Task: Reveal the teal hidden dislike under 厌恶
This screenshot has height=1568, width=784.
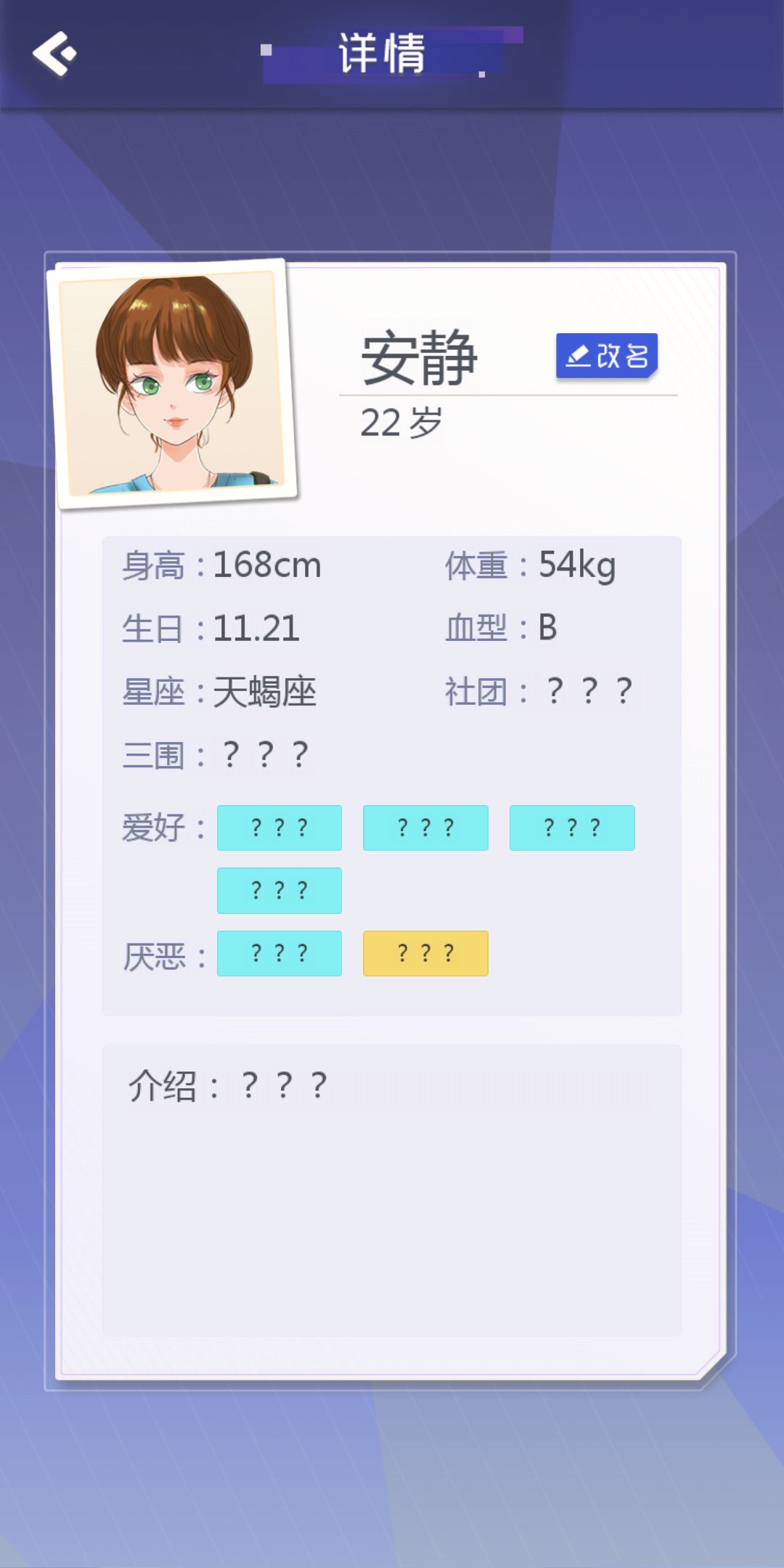Action: pos(279,953)
